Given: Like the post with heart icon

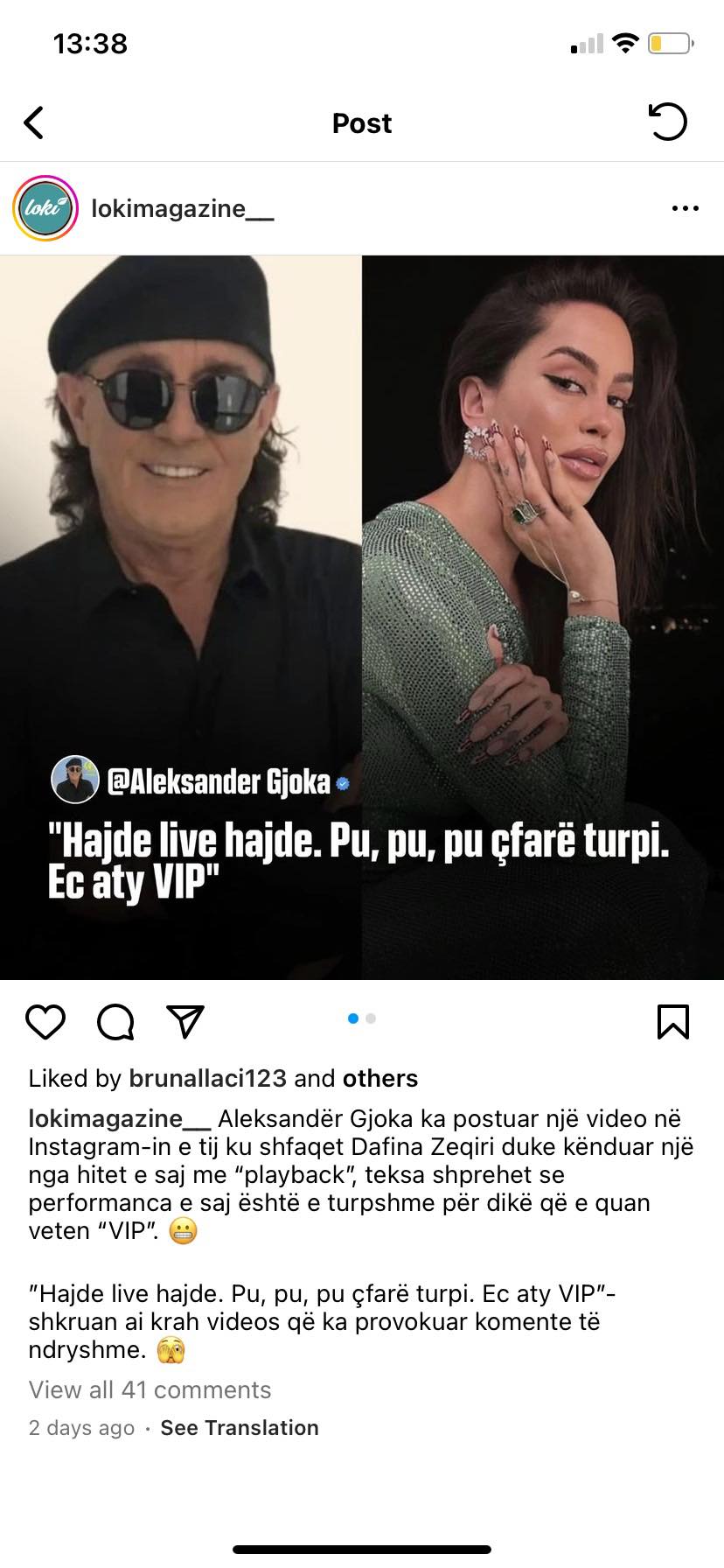Looking at the screenshot, I should pyautogui.click(x=45, y=1021).
